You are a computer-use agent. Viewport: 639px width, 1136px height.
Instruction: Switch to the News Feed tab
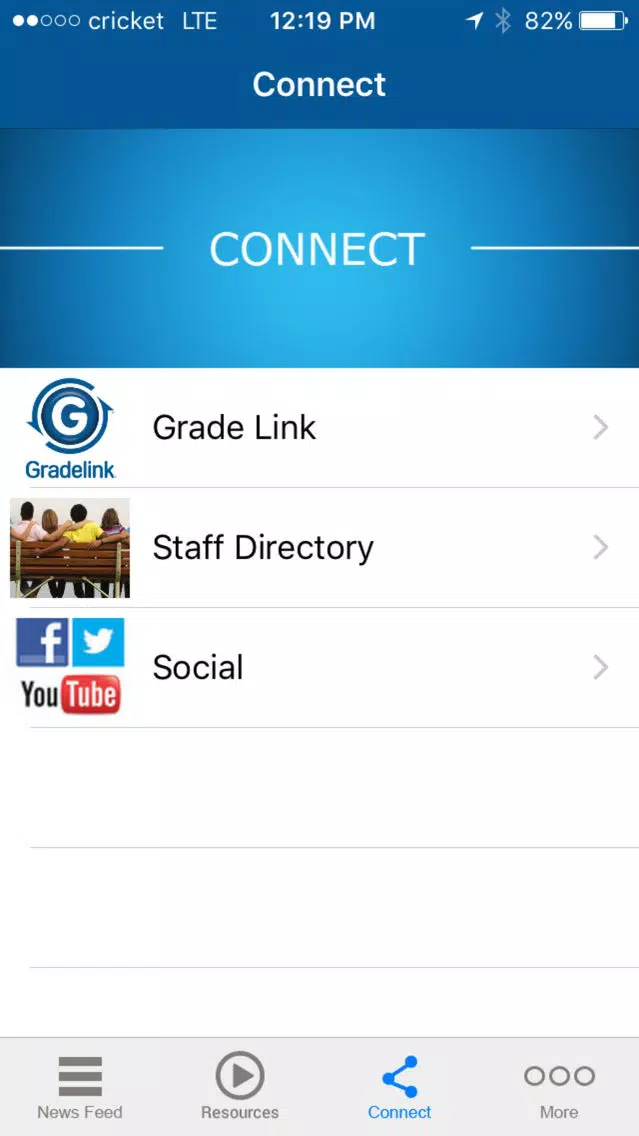80,1087
